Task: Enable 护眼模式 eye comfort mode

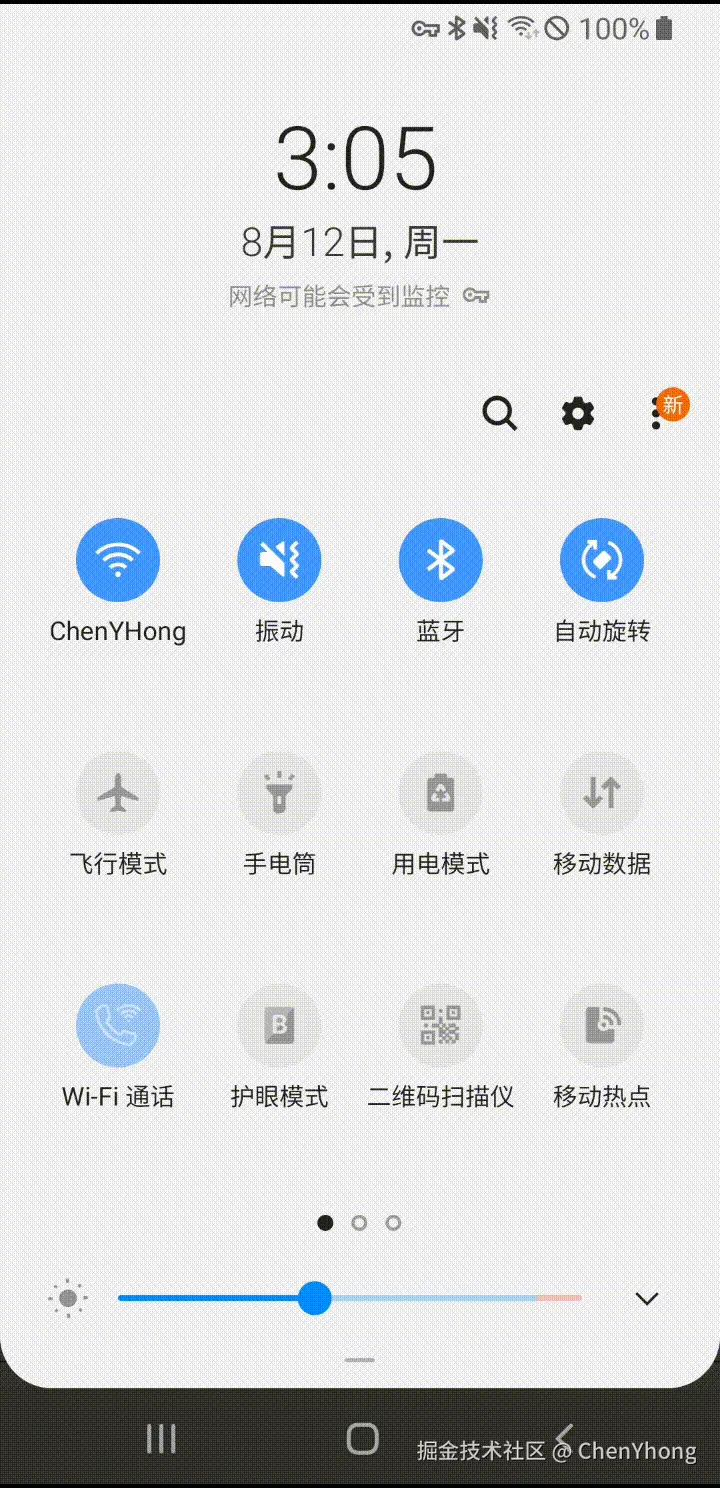Action: pos(279,1025)
